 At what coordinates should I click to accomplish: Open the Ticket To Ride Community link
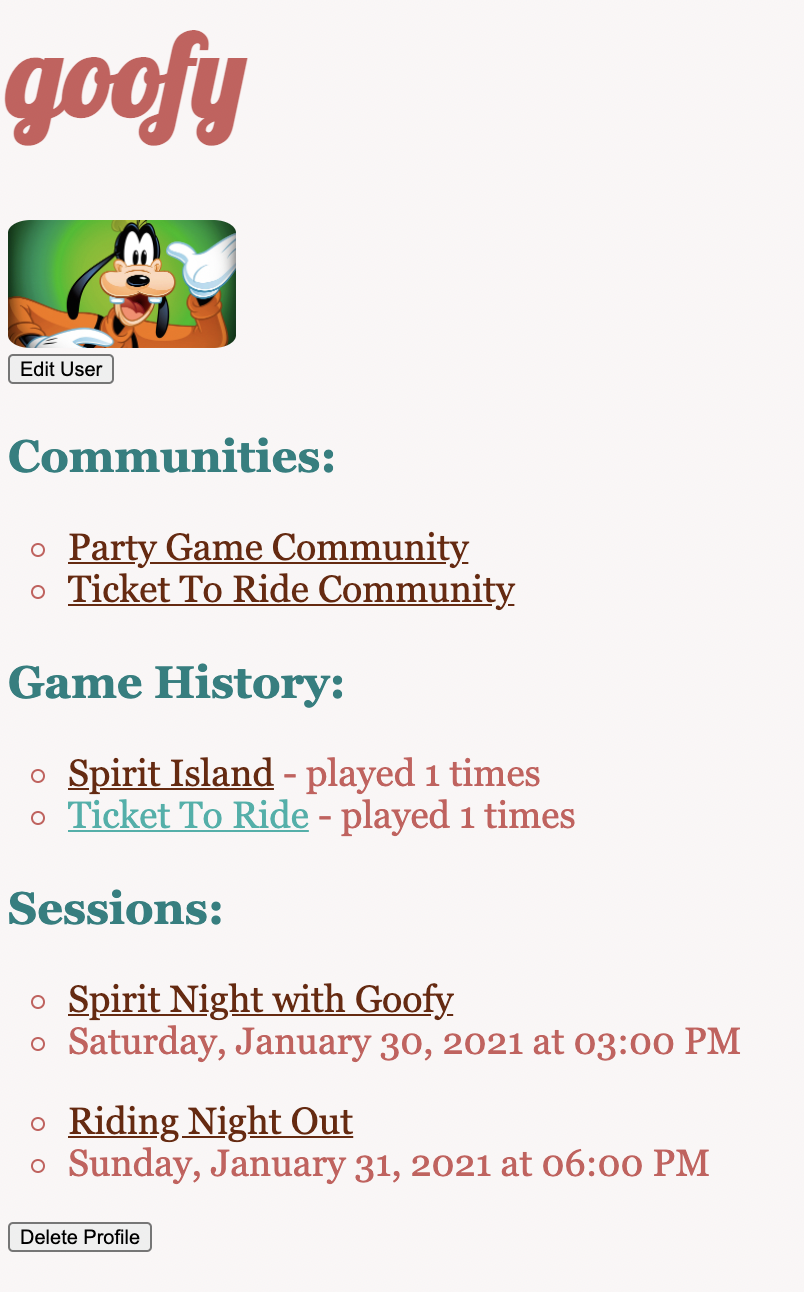[291, 590]
